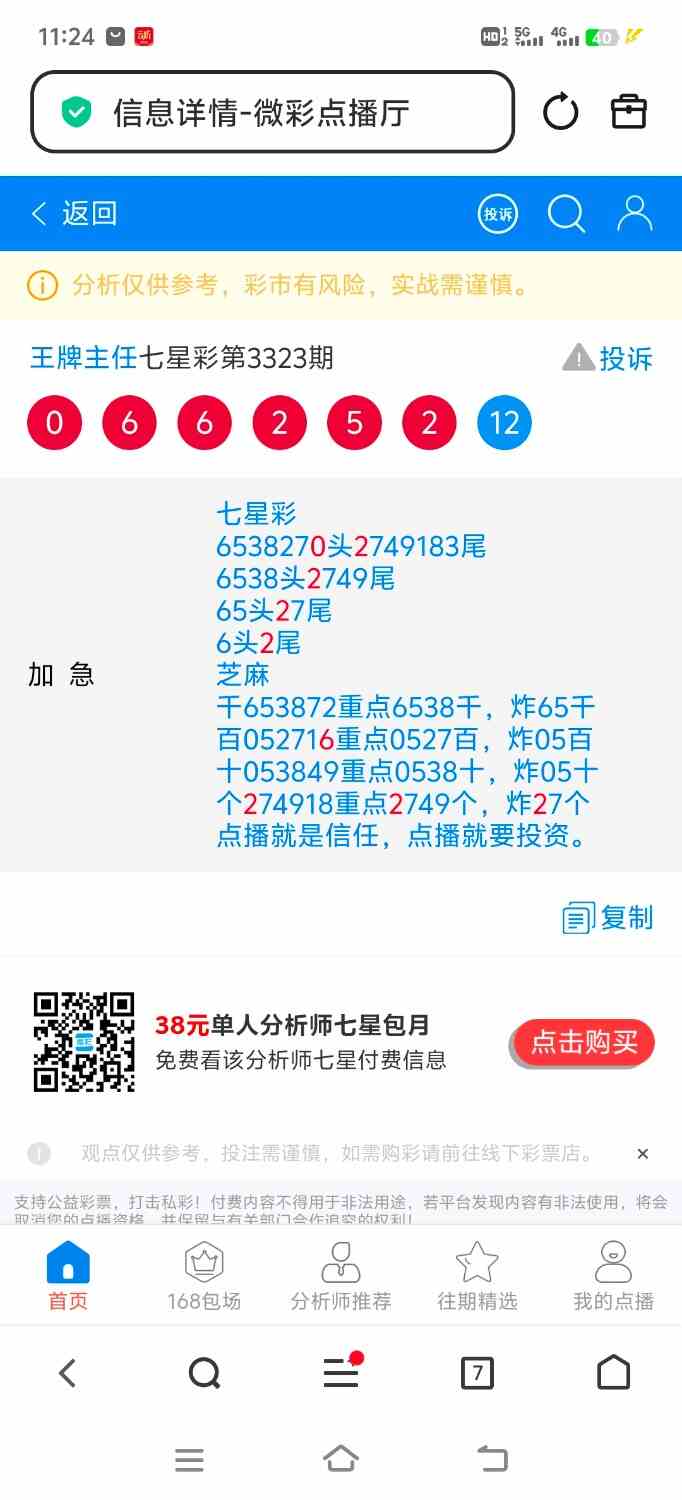Go to the browser home page

click(x=613, y=1374)
